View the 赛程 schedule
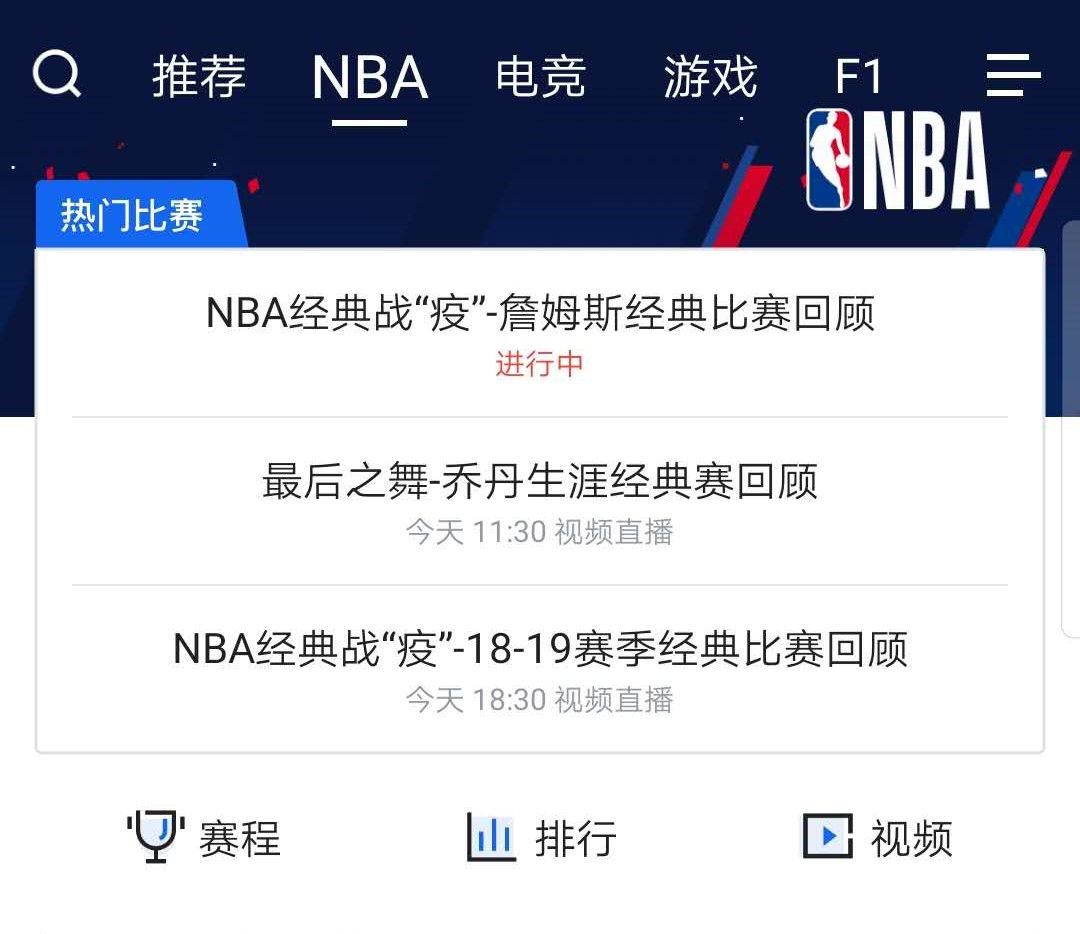The height and width of the screenshot is (934, 1080). click(205, 837)
